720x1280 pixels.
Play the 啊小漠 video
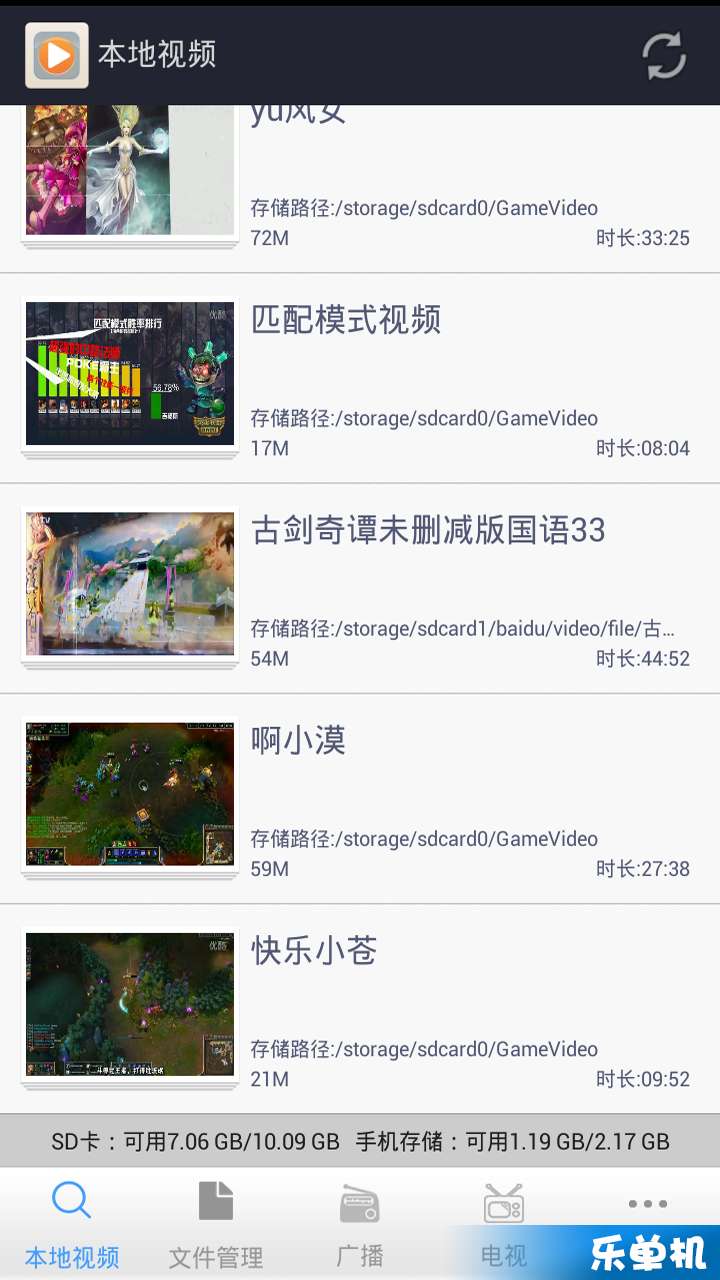click(360, 799)
